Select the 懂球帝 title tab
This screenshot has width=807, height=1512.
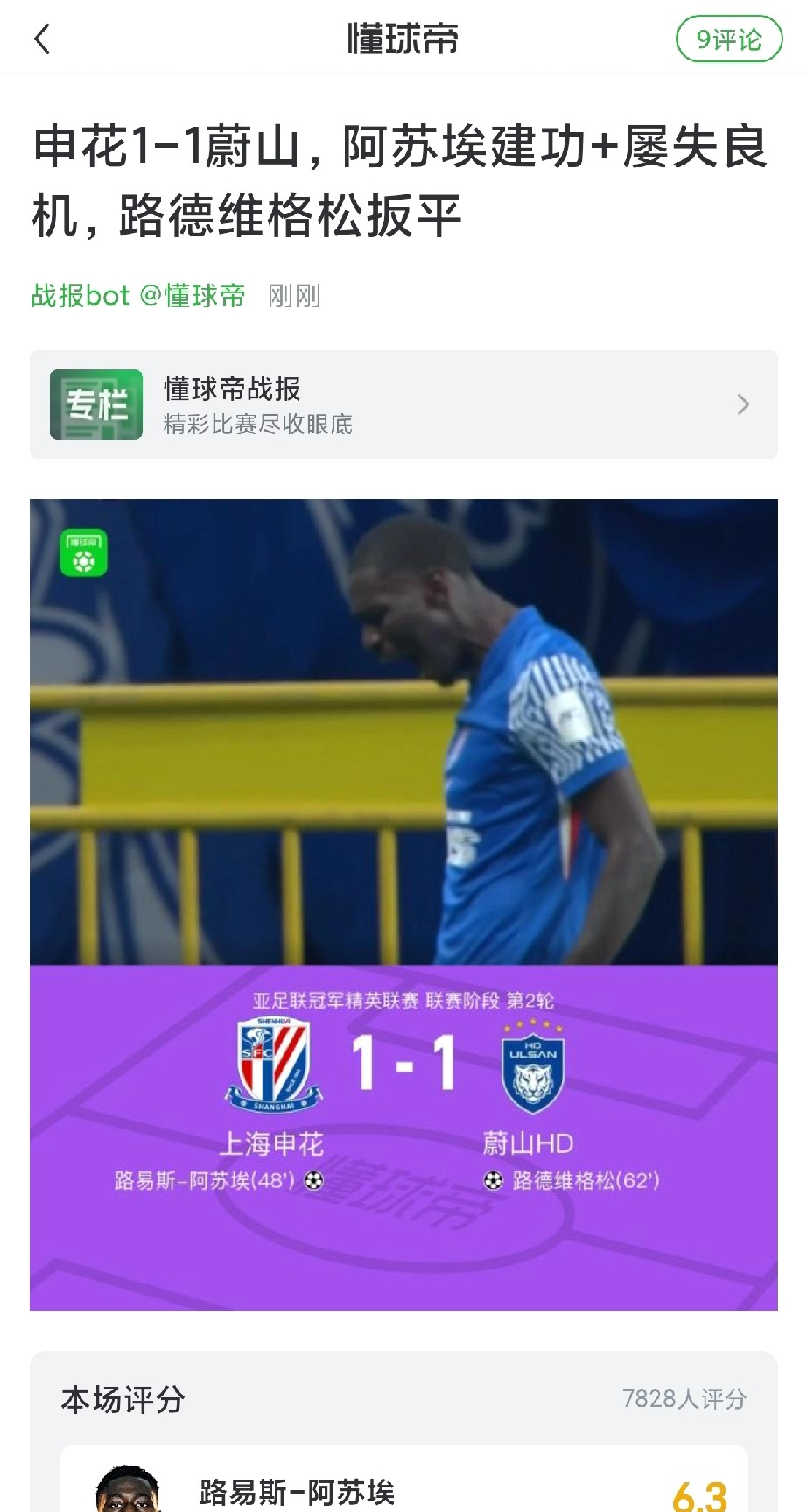click(403, 39)
